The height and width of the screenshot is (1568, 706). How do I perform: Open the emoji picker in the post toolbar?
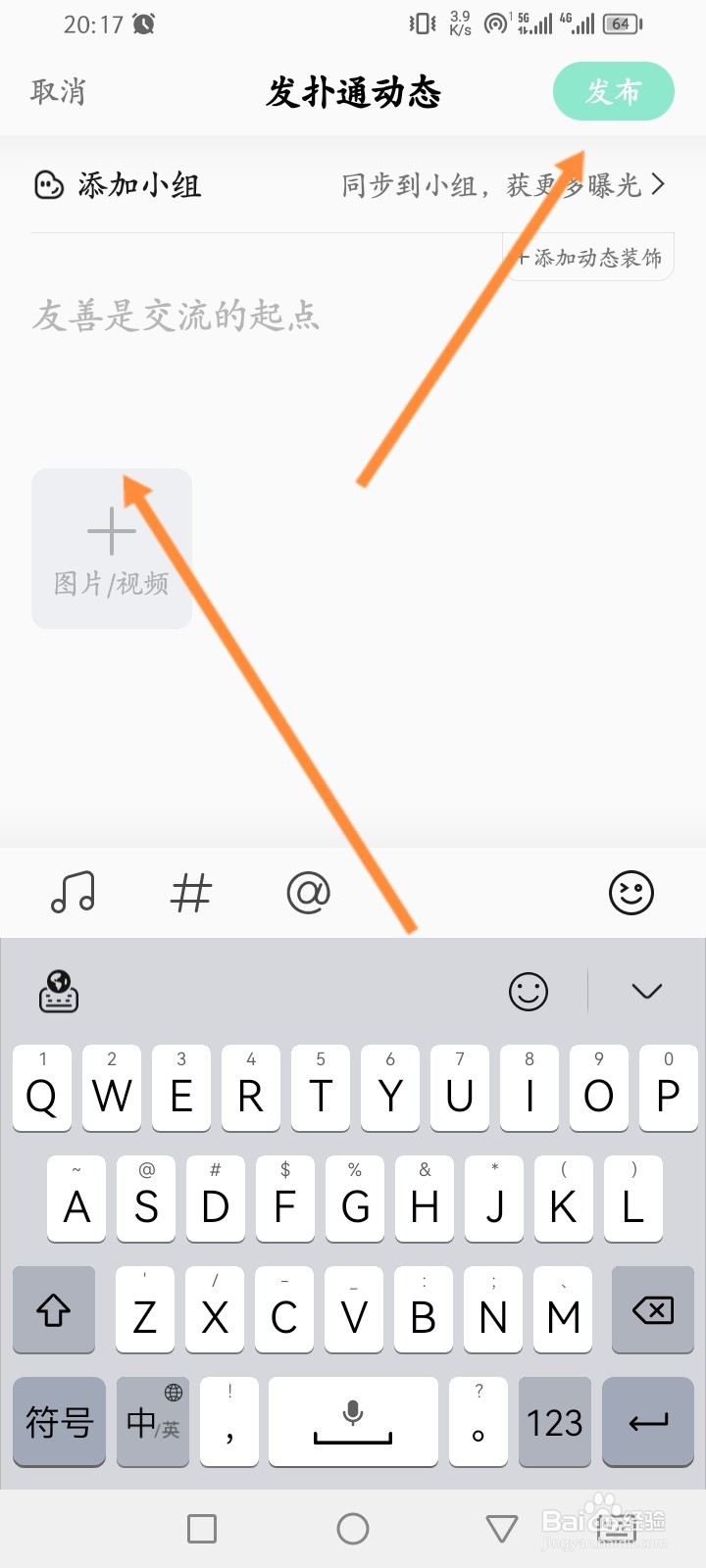631,893
